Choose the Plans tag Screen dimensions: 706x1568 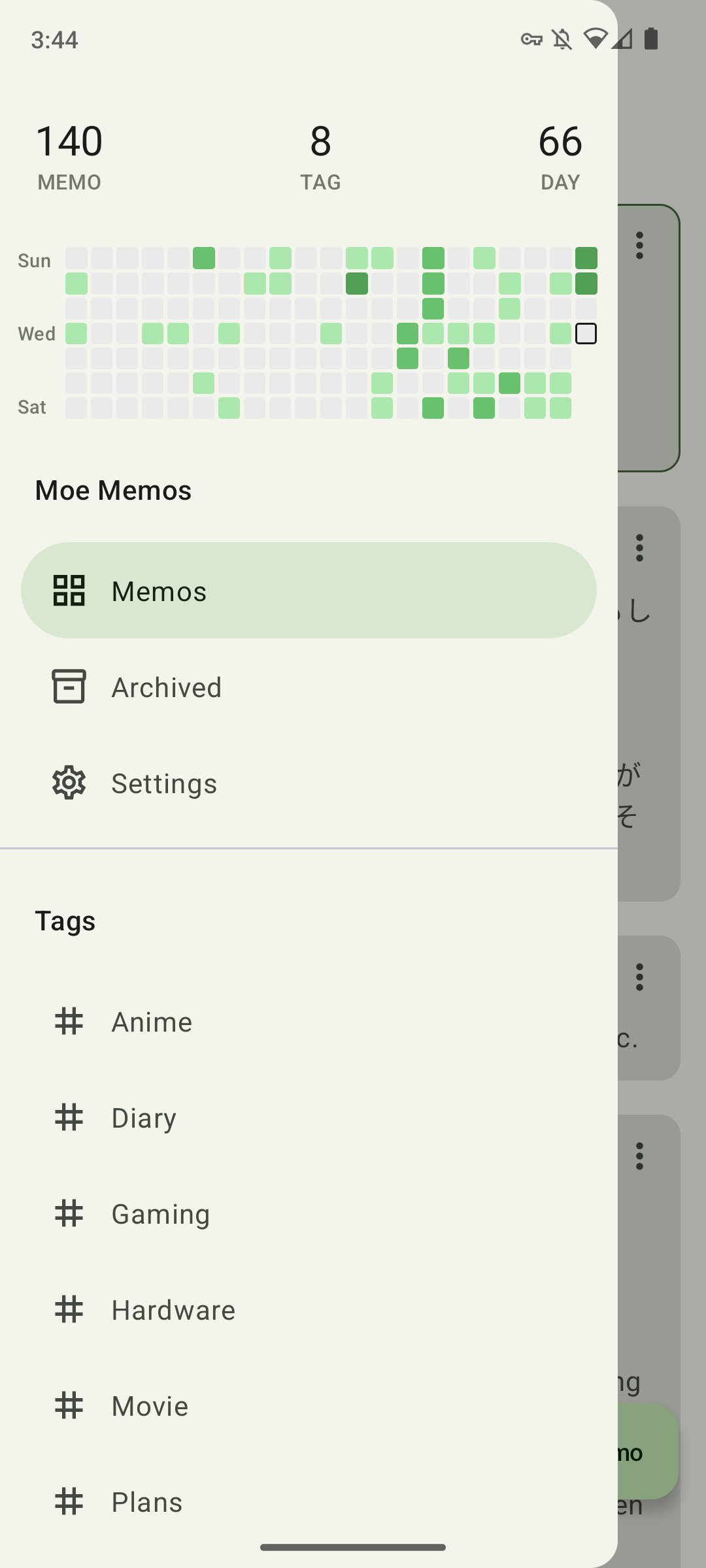tap(308, 1502)
